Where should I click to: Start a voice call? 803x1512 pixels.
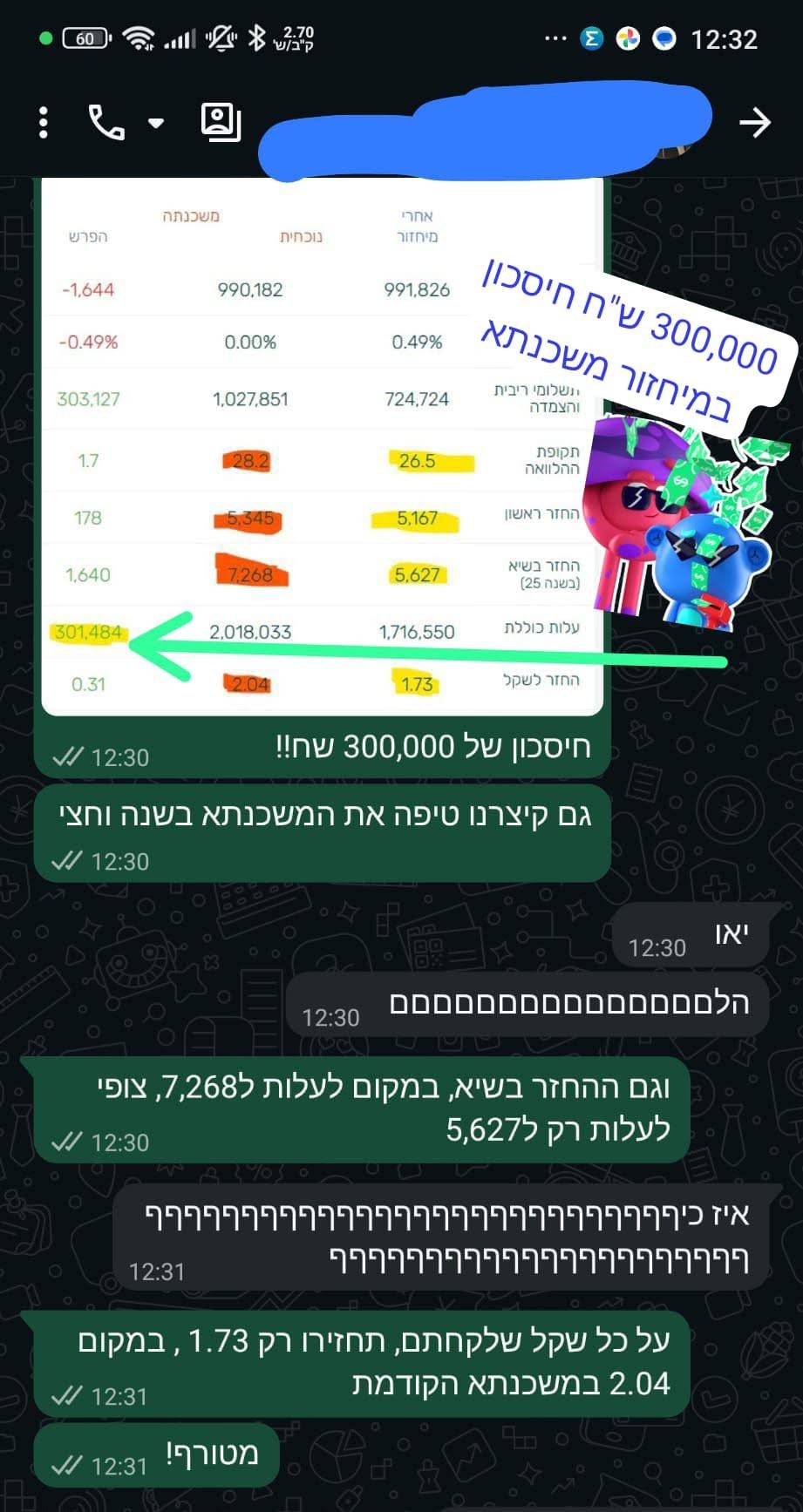(106, 123)
